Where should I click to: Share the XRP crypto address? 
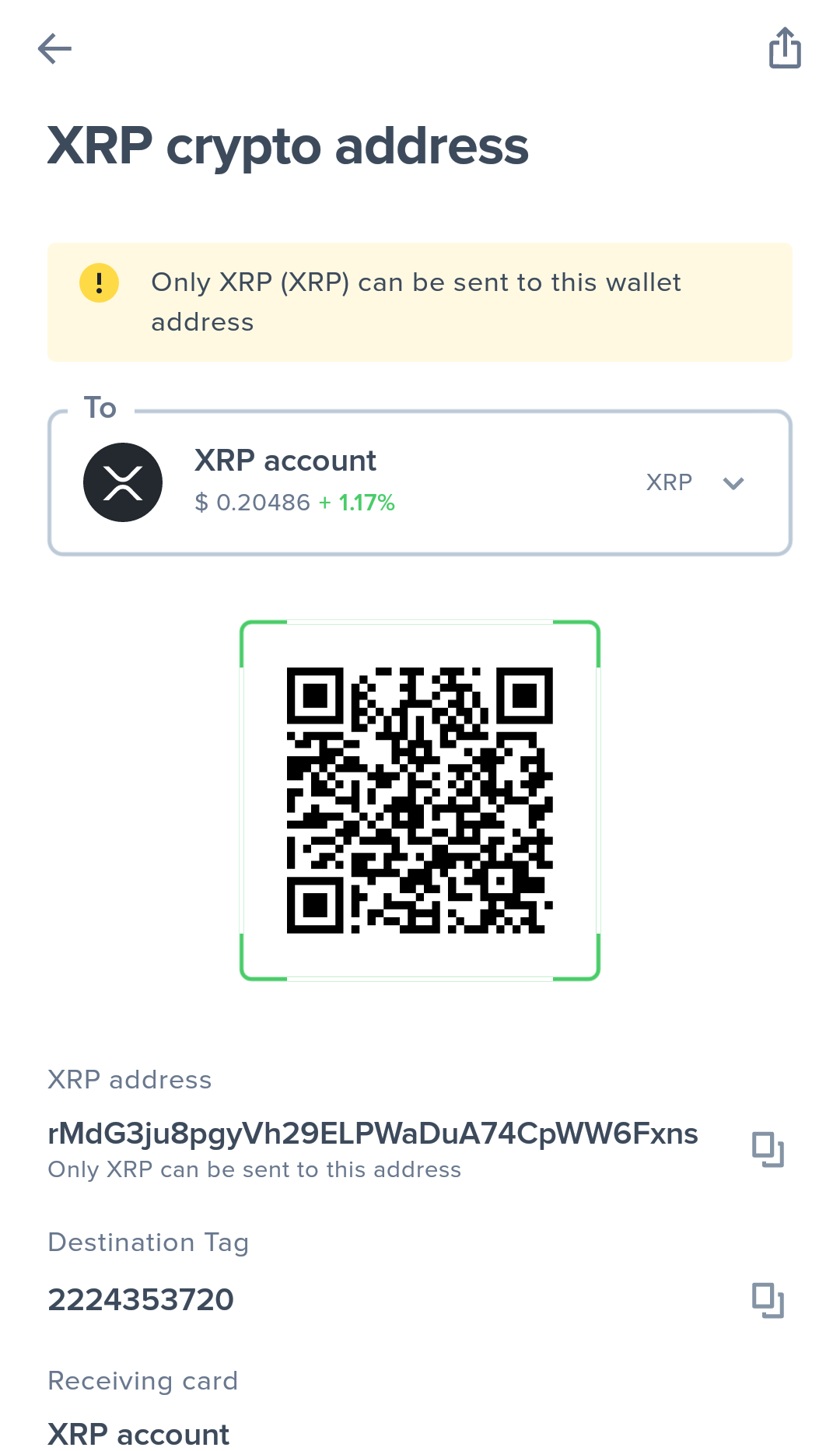(x=785, y=48)
